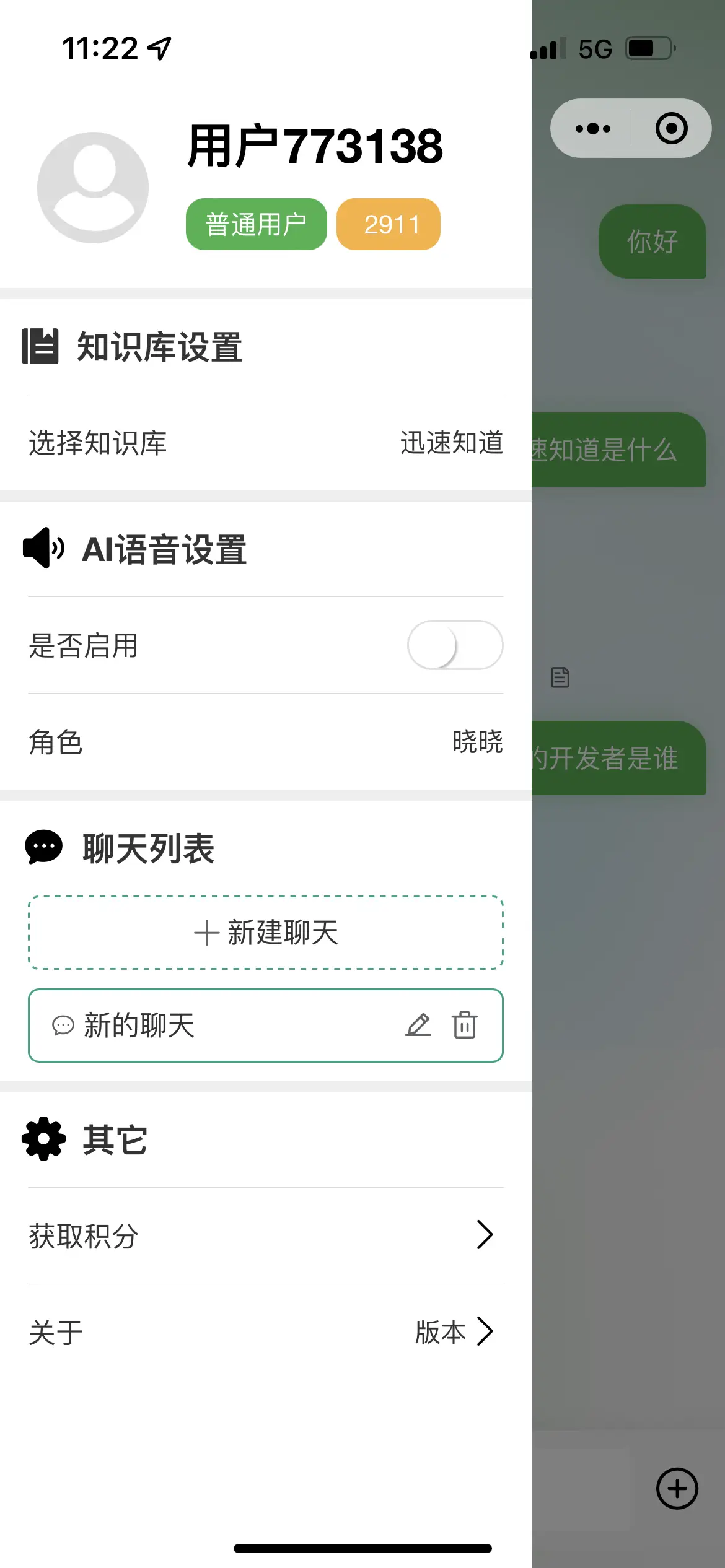The image size is (725, 1568).
Task: Tap the 2911 points badge
Action: (x=389, y=224)
